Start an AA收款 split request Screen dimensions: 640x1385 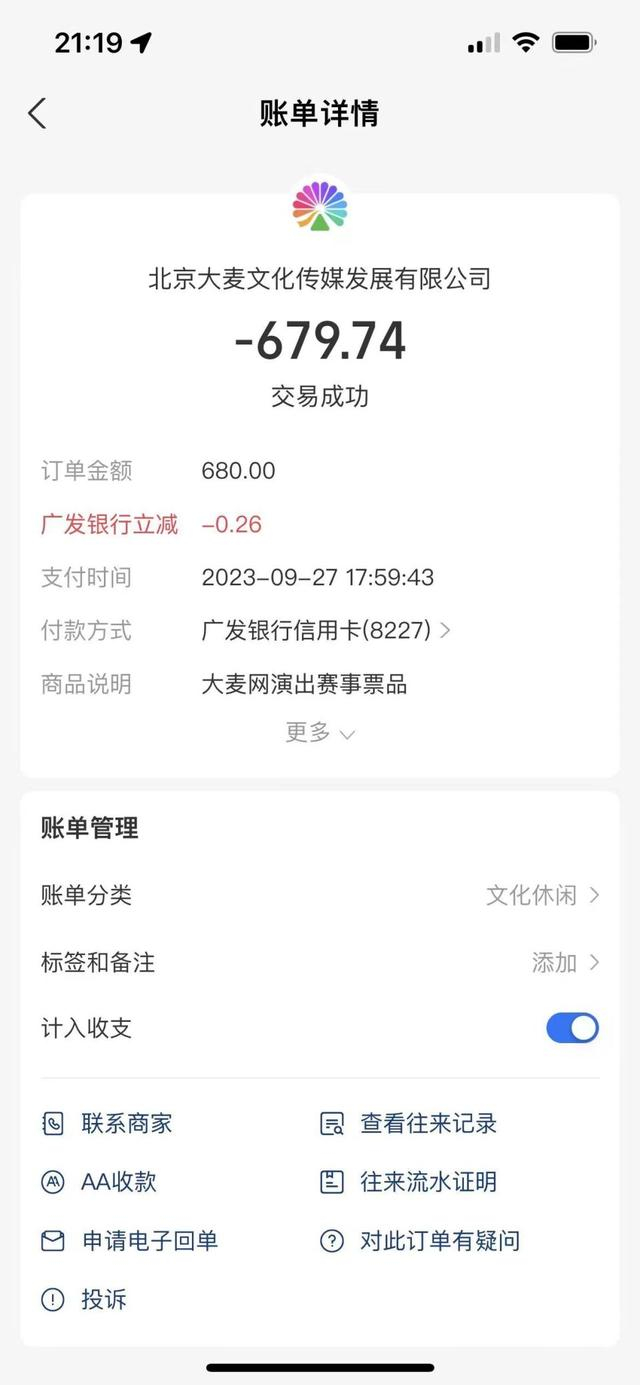tap(100, 1182)
